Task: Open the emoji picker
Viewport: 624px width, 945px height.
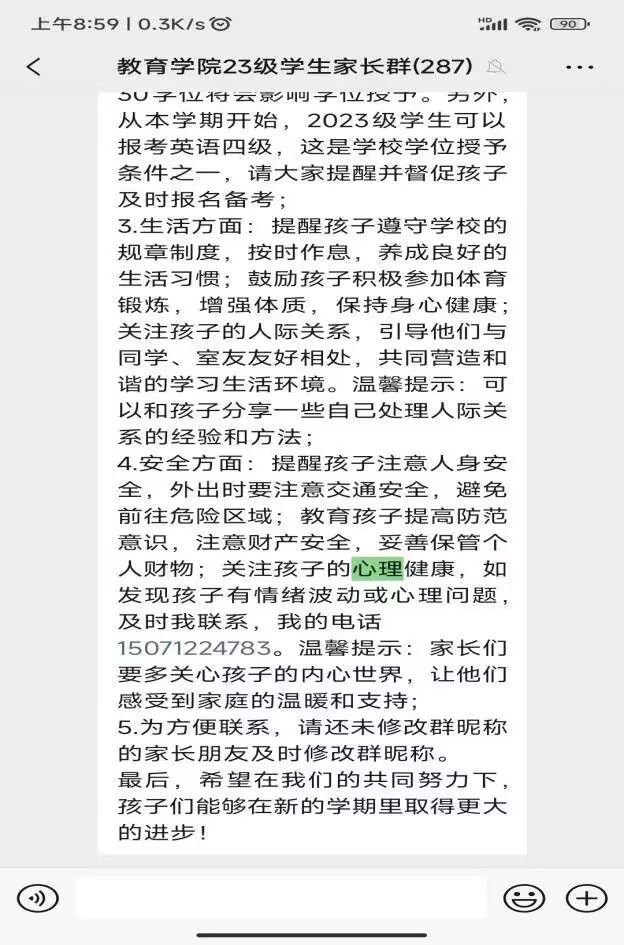Action: [x=523, y=898]
